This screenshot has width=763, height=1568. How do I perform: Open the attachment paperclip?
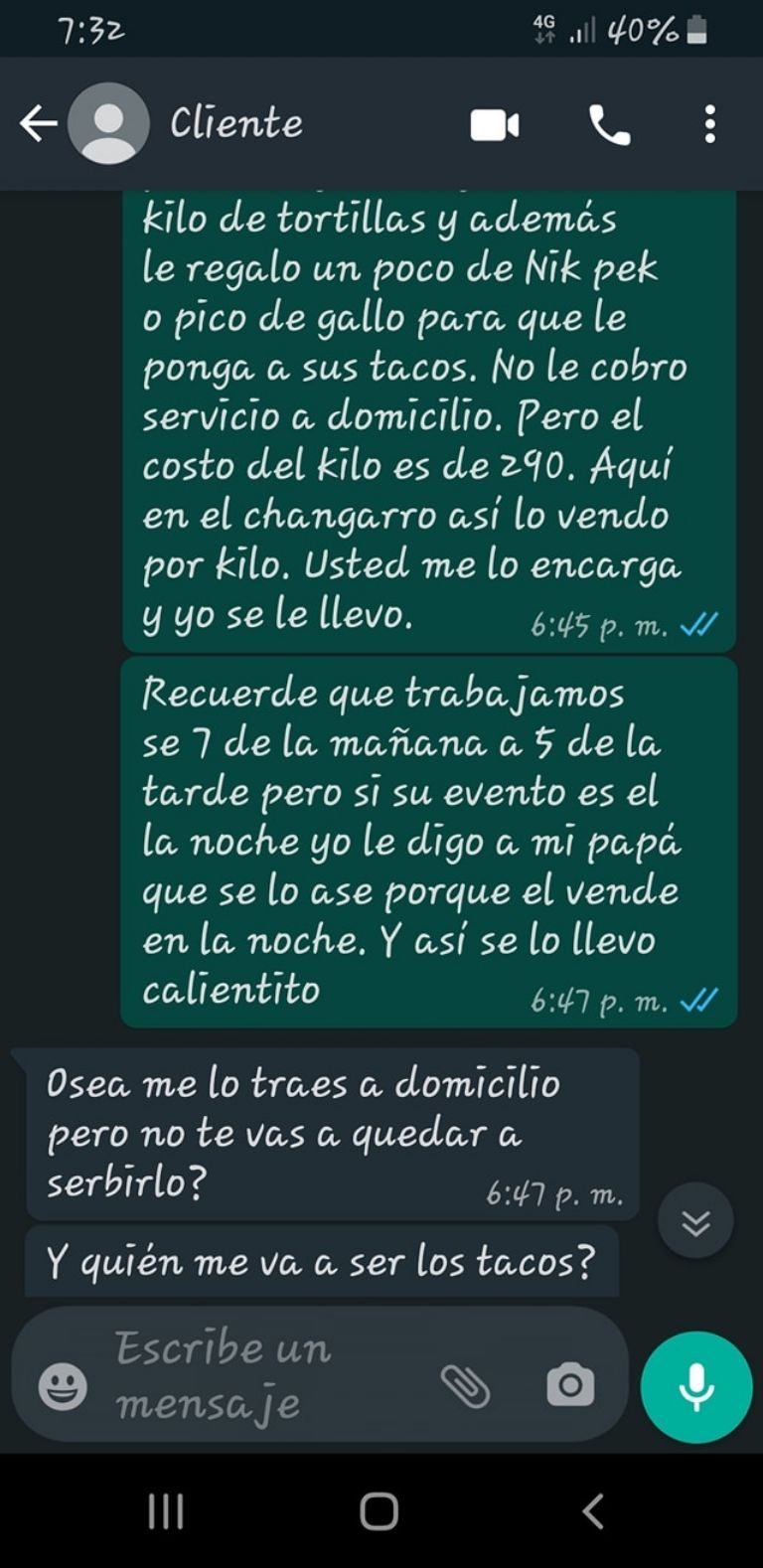click(465, 1385)
